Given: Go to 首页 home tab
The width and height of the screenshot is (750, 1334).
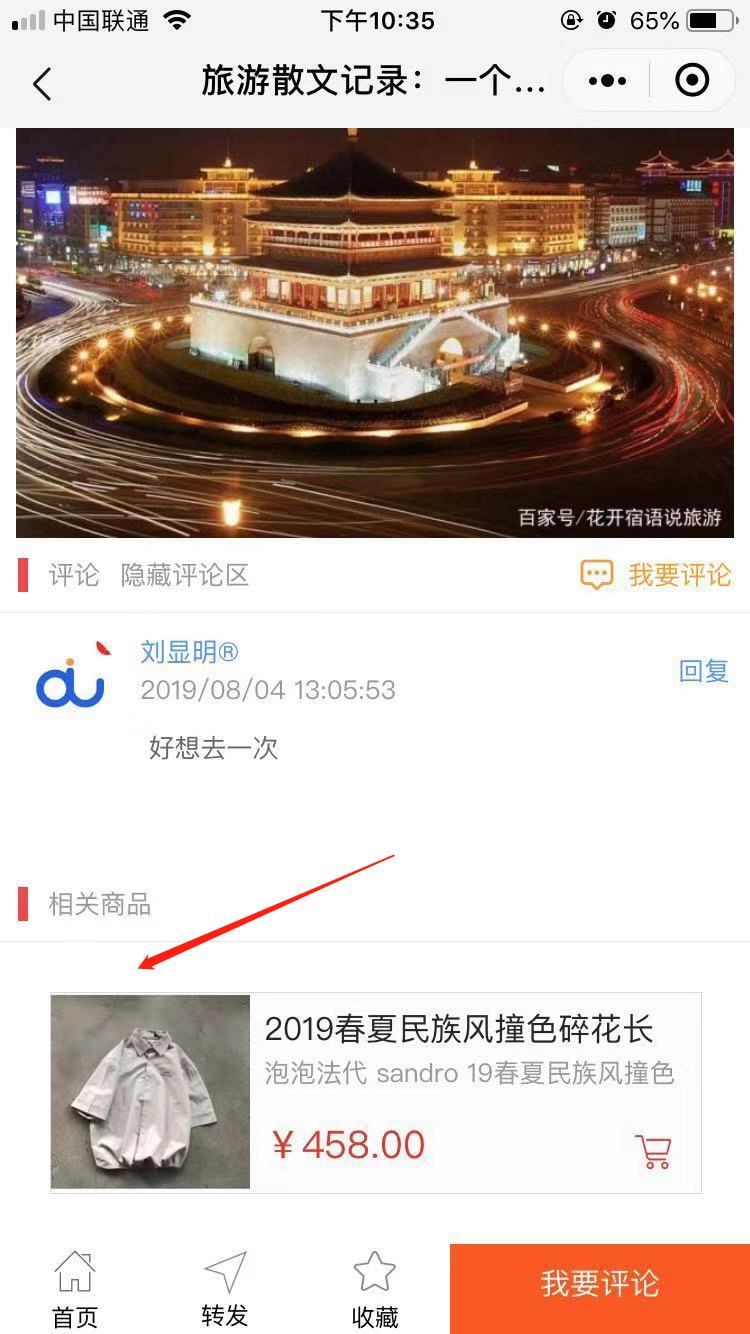Looking at the screenshot, I should [x=75, y=1289].
